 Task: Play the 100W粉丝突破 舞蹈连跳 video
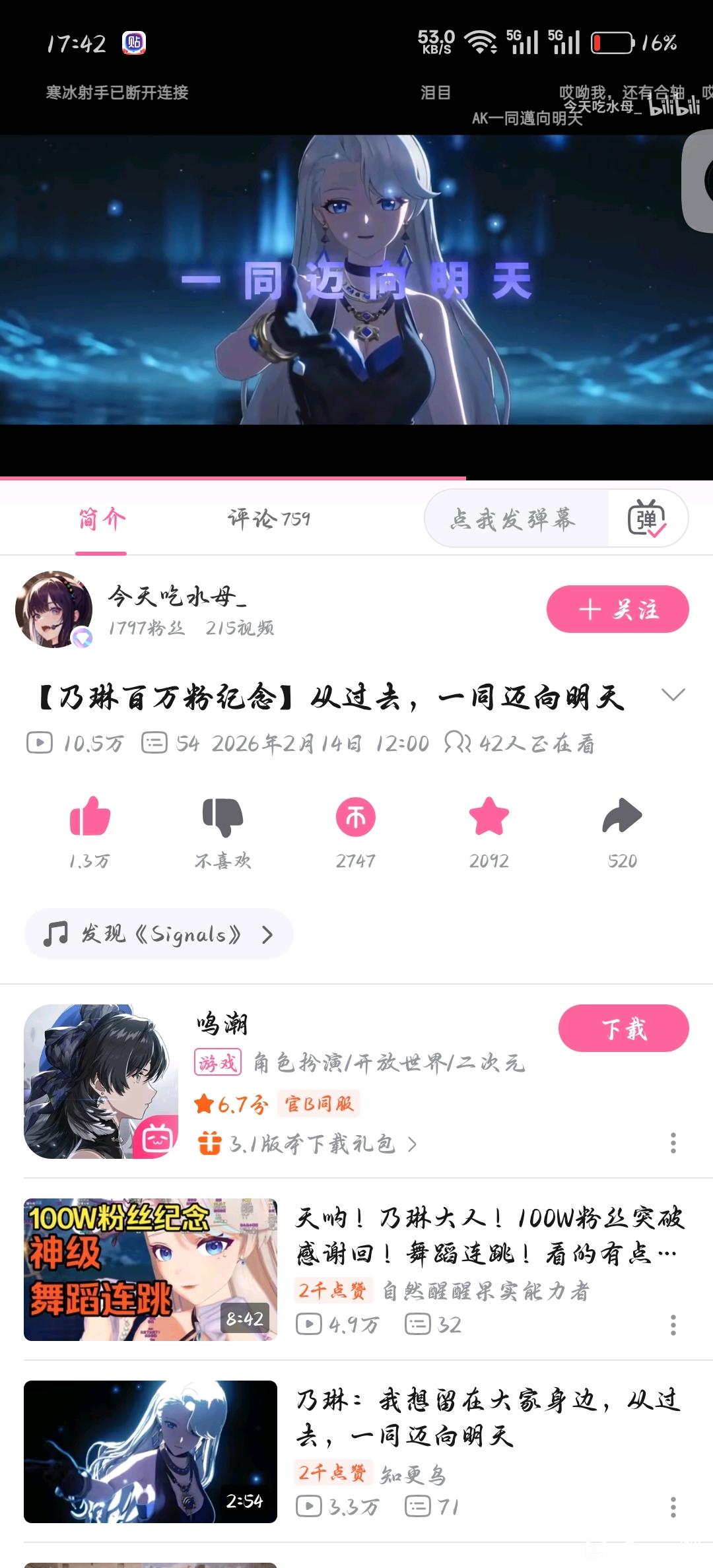151,1270
